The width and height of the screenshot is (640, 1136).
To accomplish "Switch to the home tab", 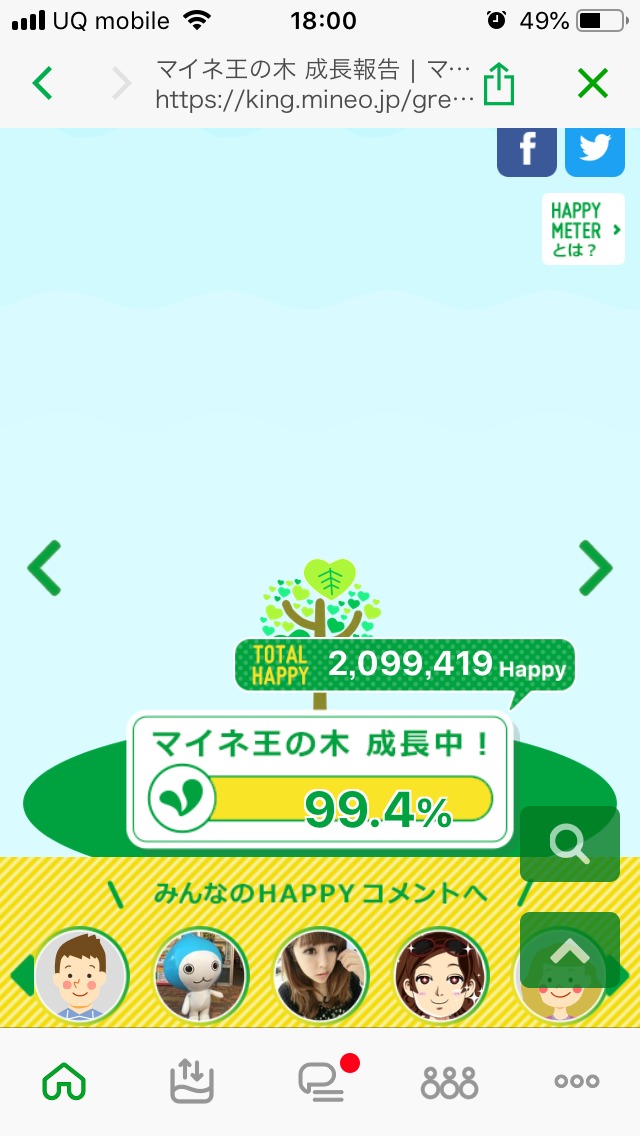I will pos(64,1081).
